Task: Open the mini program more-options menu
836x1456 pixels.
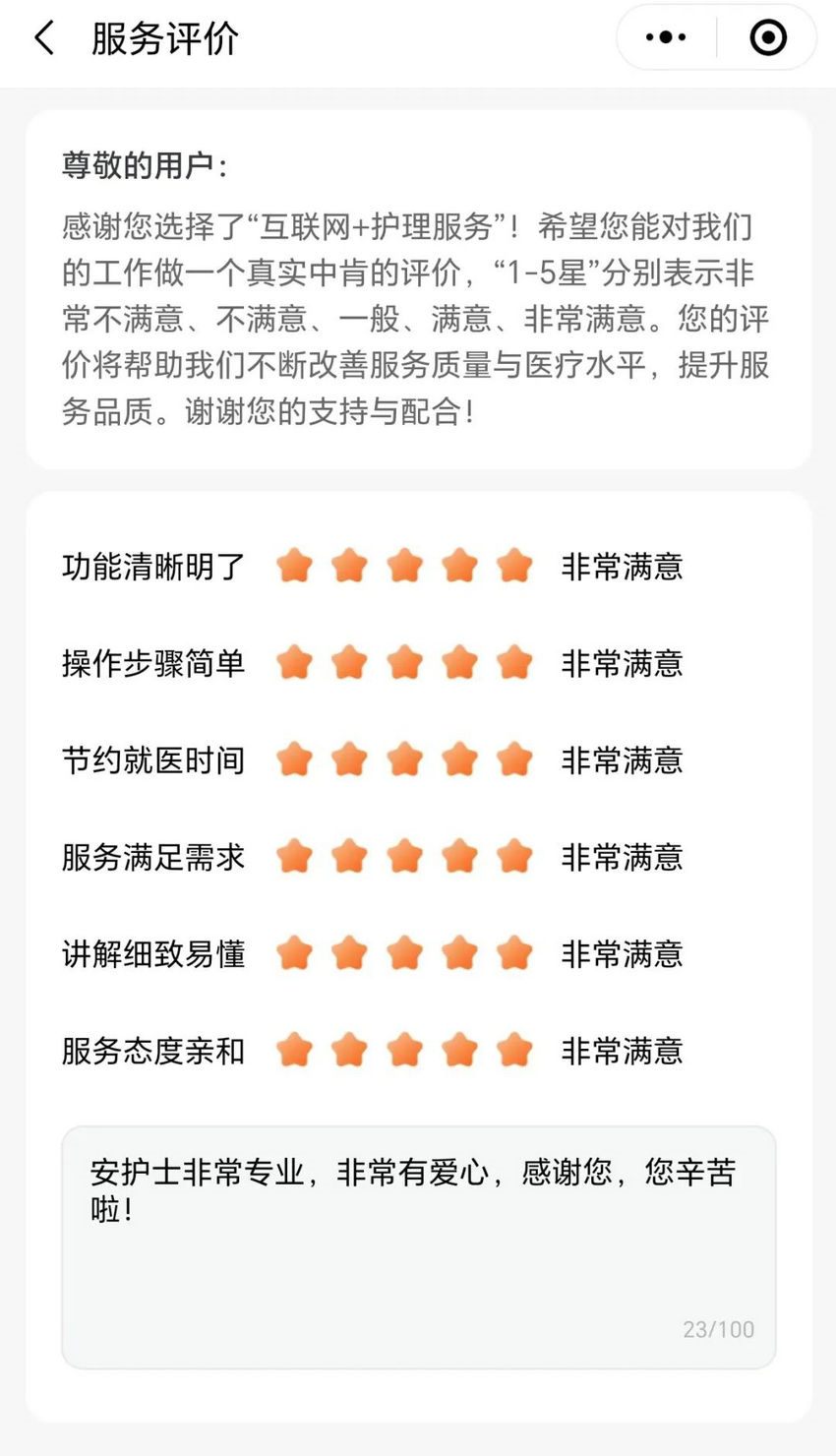Action: coord(666,38)
